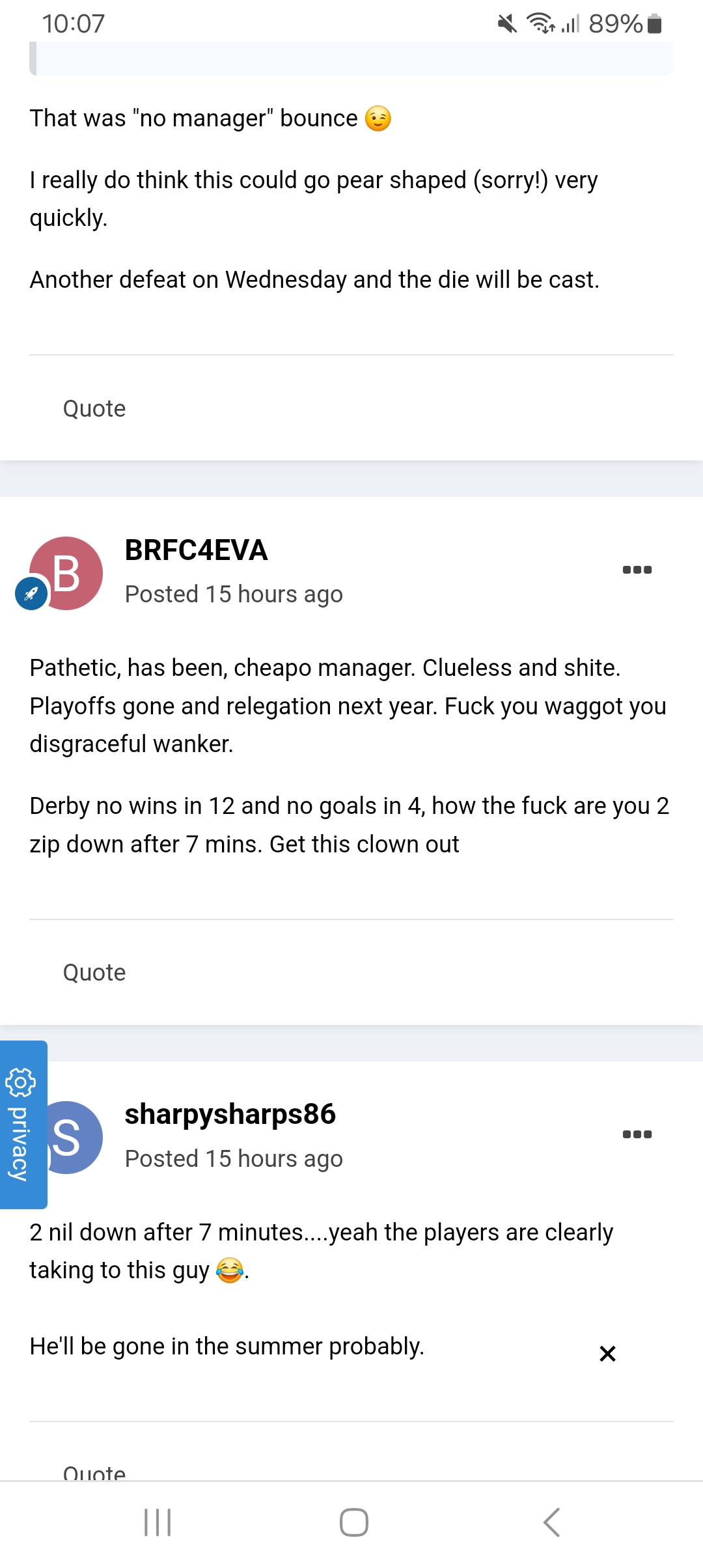Viewport: 703px width, 1568px height.
Task: Open the privacy settings side tab
Action: pyautogui.click(x=23, y=1124)
